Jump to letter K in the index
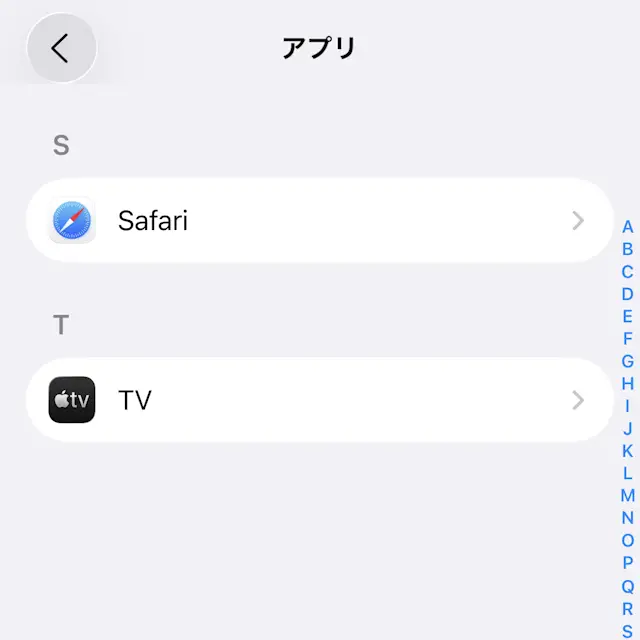This screenshot has height=640, width=640. (627, 450)
